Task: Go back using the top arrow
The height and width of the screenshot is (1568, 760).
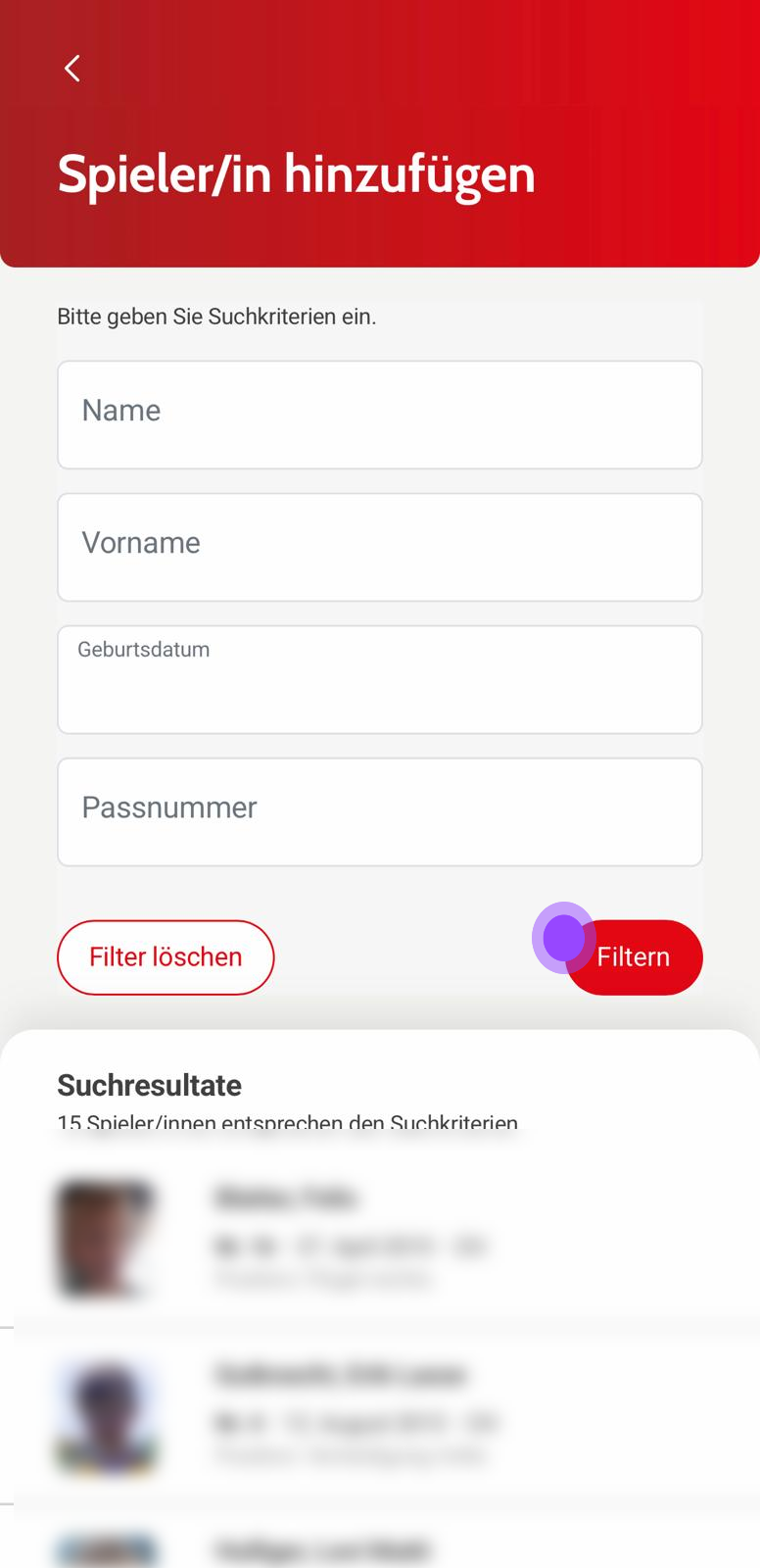Action: 71,68
